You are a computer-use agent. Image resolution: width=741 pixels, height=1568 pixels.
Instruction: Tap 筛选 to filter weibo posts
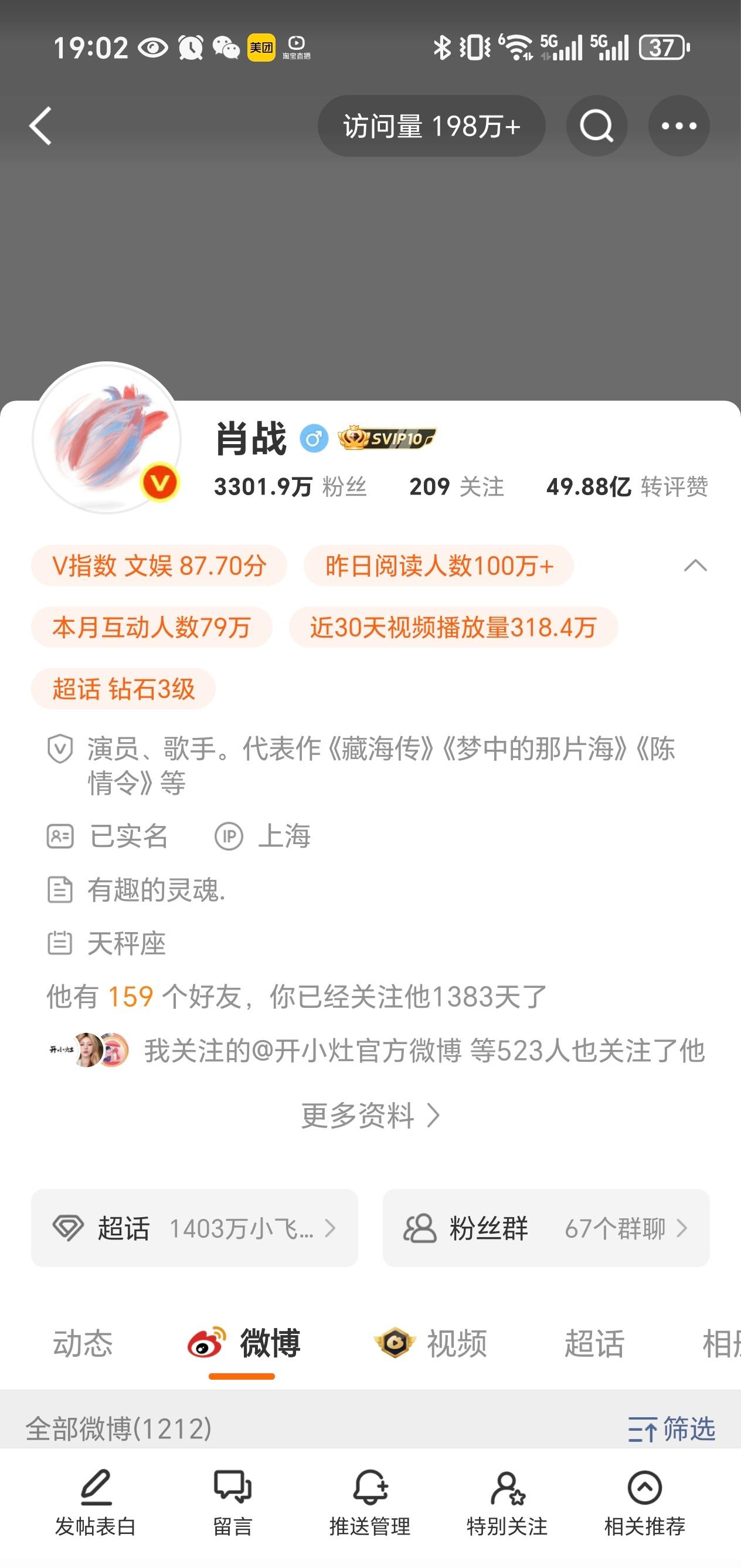[672, 1428]
